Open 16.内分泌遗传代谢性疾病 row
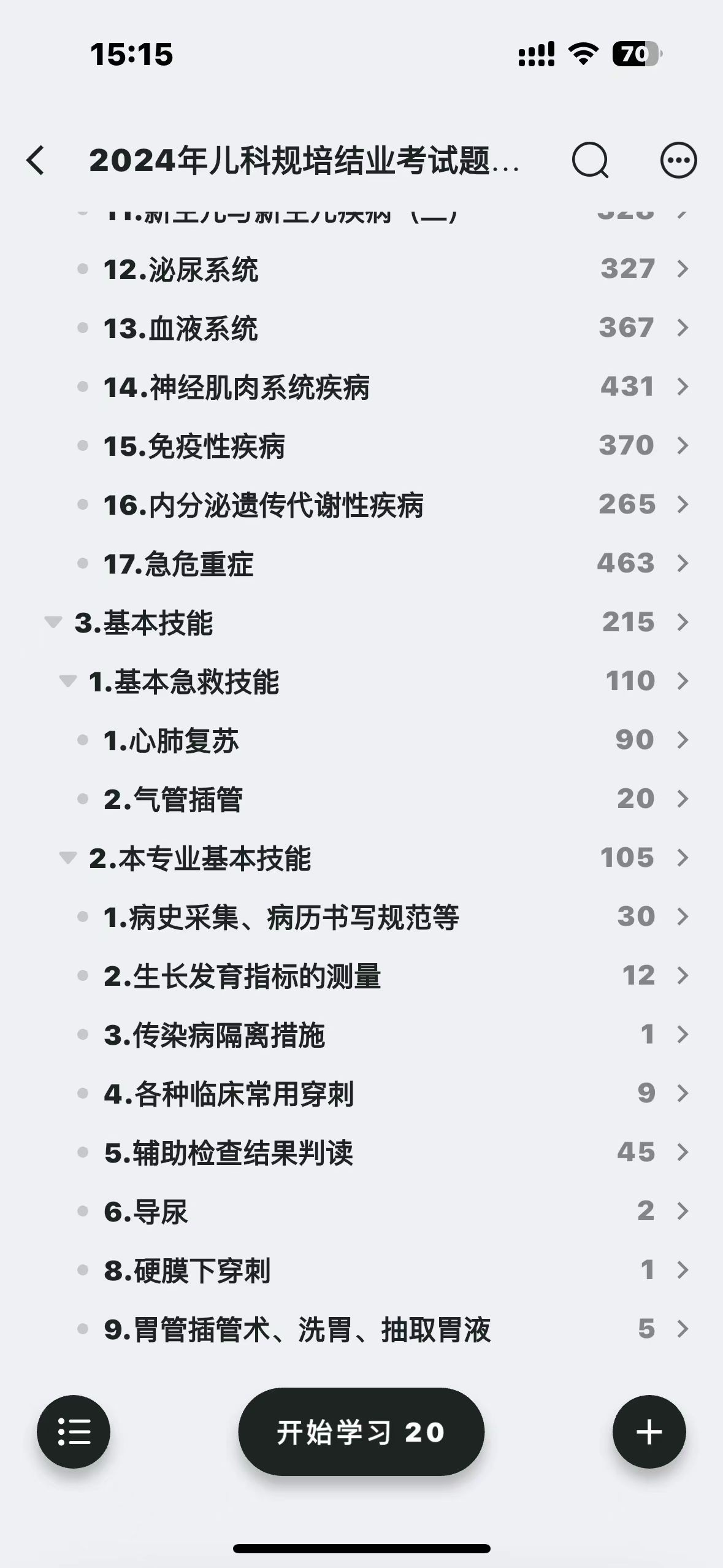Viewport: 723px width, 1568px height. tap(264, 505)
